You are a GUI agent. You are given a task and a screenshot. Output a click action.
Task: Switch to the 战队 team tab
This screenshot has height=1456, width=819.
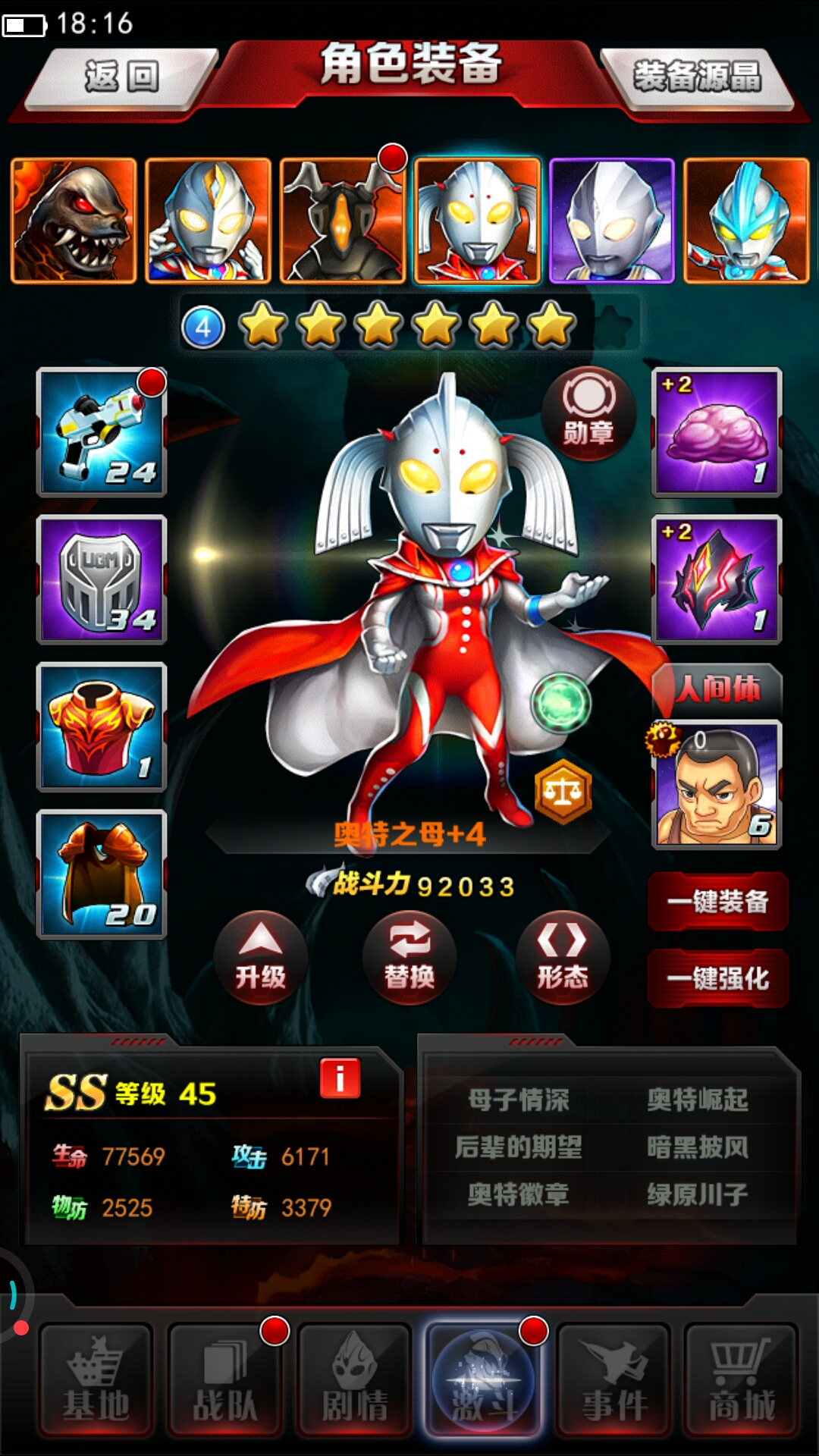[225, 1380]
